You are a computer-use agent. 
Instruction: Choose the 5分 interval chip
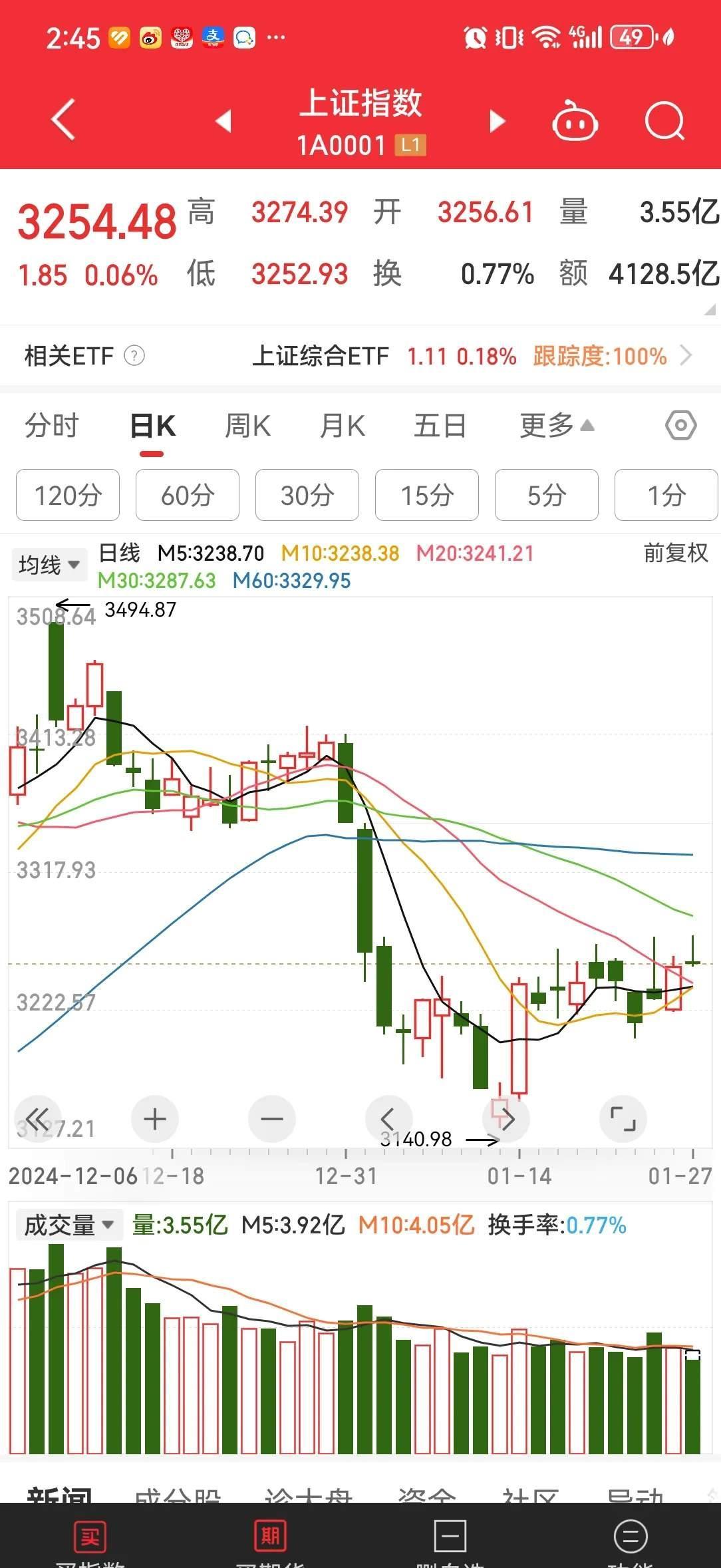[x=547, y=495]
